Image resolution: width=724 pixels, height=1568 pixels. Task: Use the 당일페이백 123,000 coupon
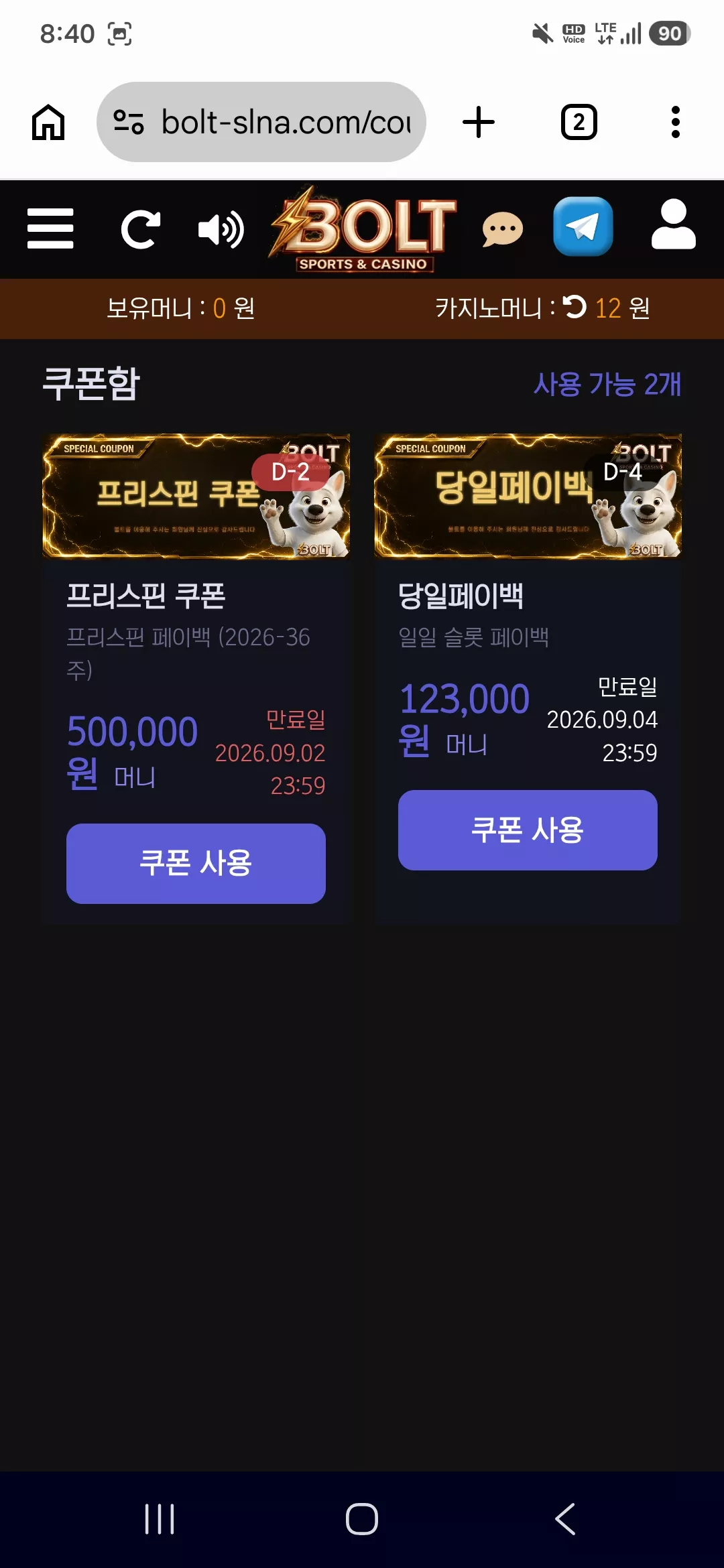click(528, 830)
